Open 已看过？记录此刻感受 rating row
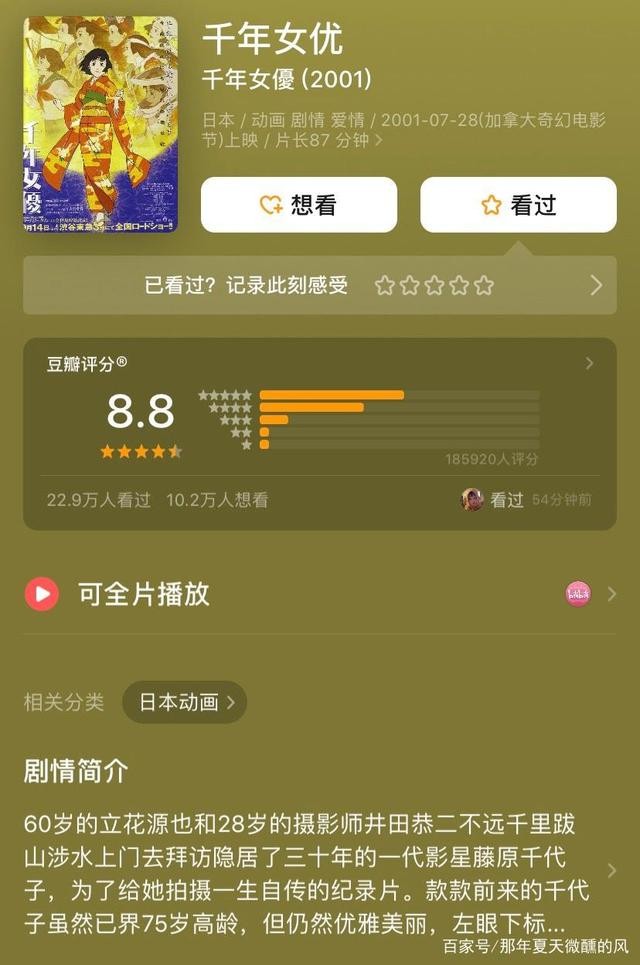Viewport: 640px width, 965px height. [319, 286]
